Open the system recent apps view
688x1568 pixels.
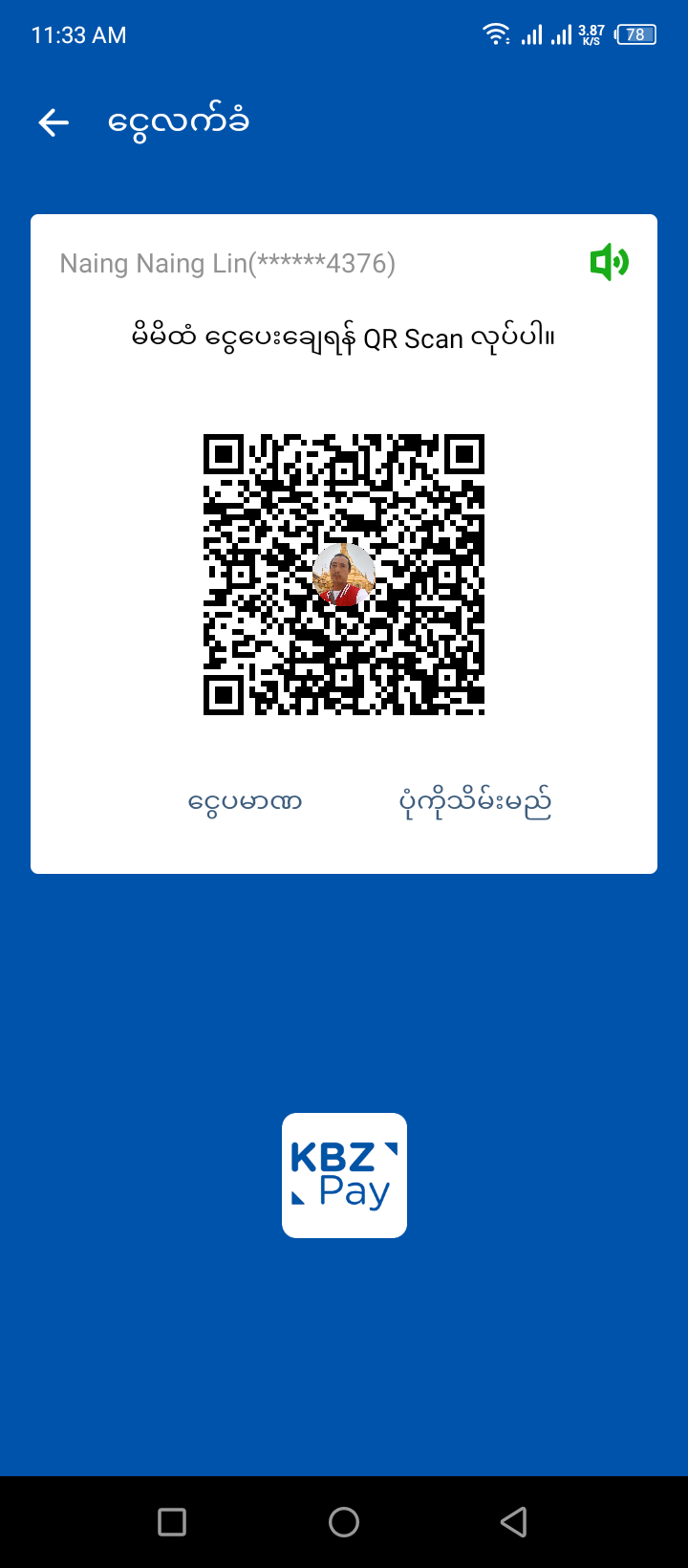click(x=172, y=1521)
